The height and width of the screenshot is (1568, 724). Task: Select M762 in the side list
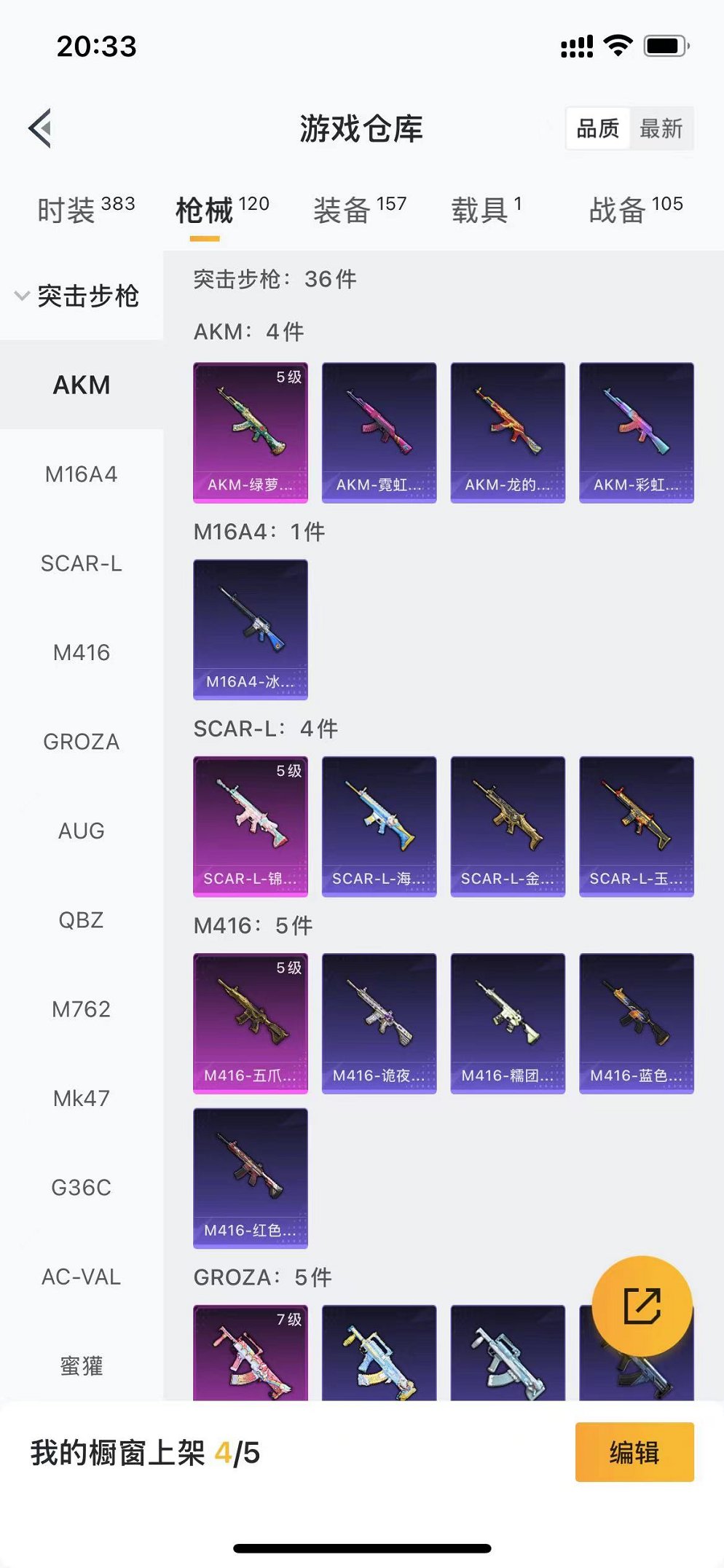(82, 1009)
